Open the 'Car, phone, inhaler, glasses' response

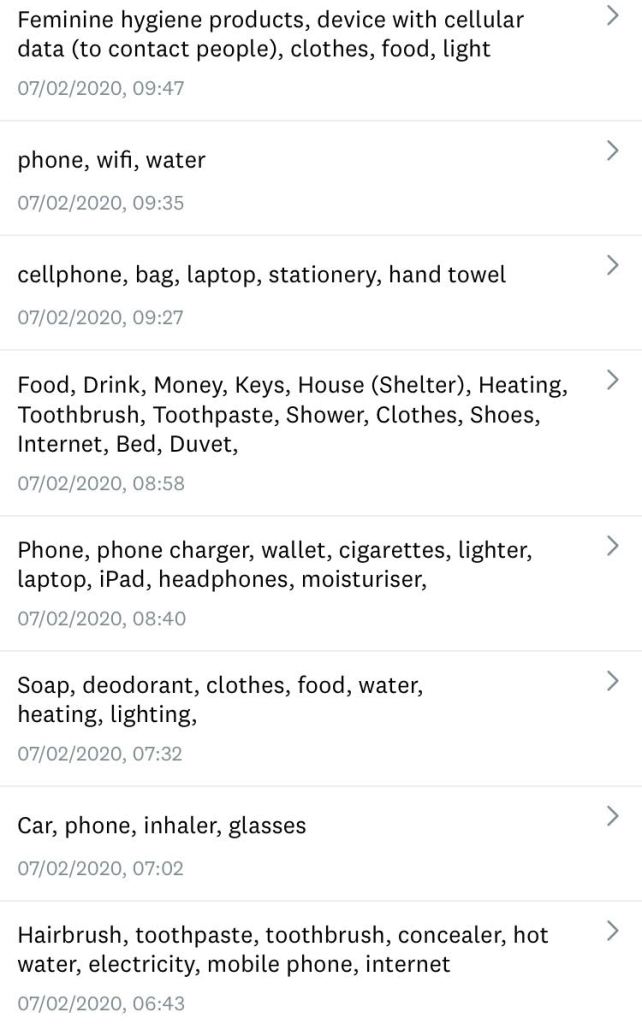click(x=613, y=816)
